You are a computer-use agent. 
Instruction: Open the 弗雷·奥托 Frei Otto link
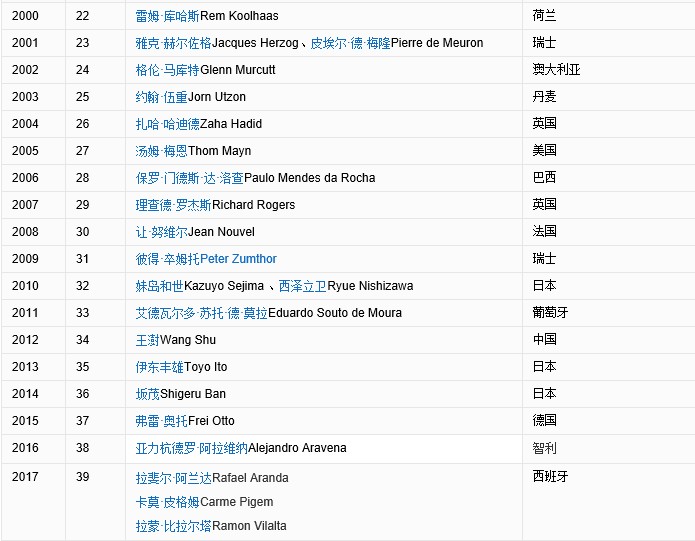161,421
